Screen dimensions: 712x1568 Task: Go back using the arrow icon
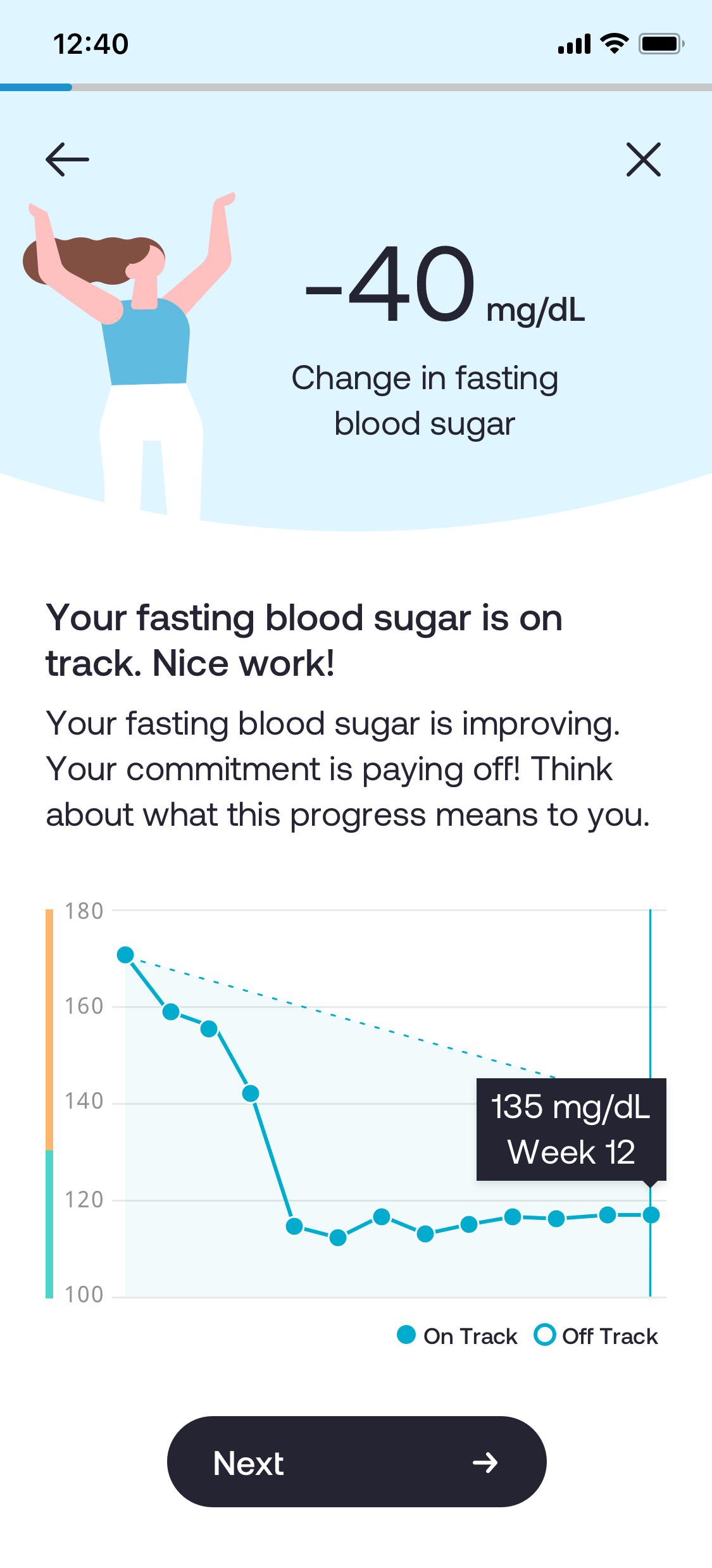pyautogui.click(x=67, y=159)
